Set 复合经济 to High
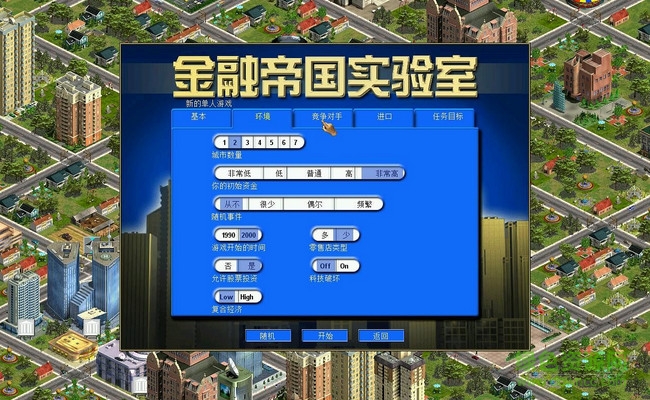Viewport: 650px width, 400px height. [247, 297]
